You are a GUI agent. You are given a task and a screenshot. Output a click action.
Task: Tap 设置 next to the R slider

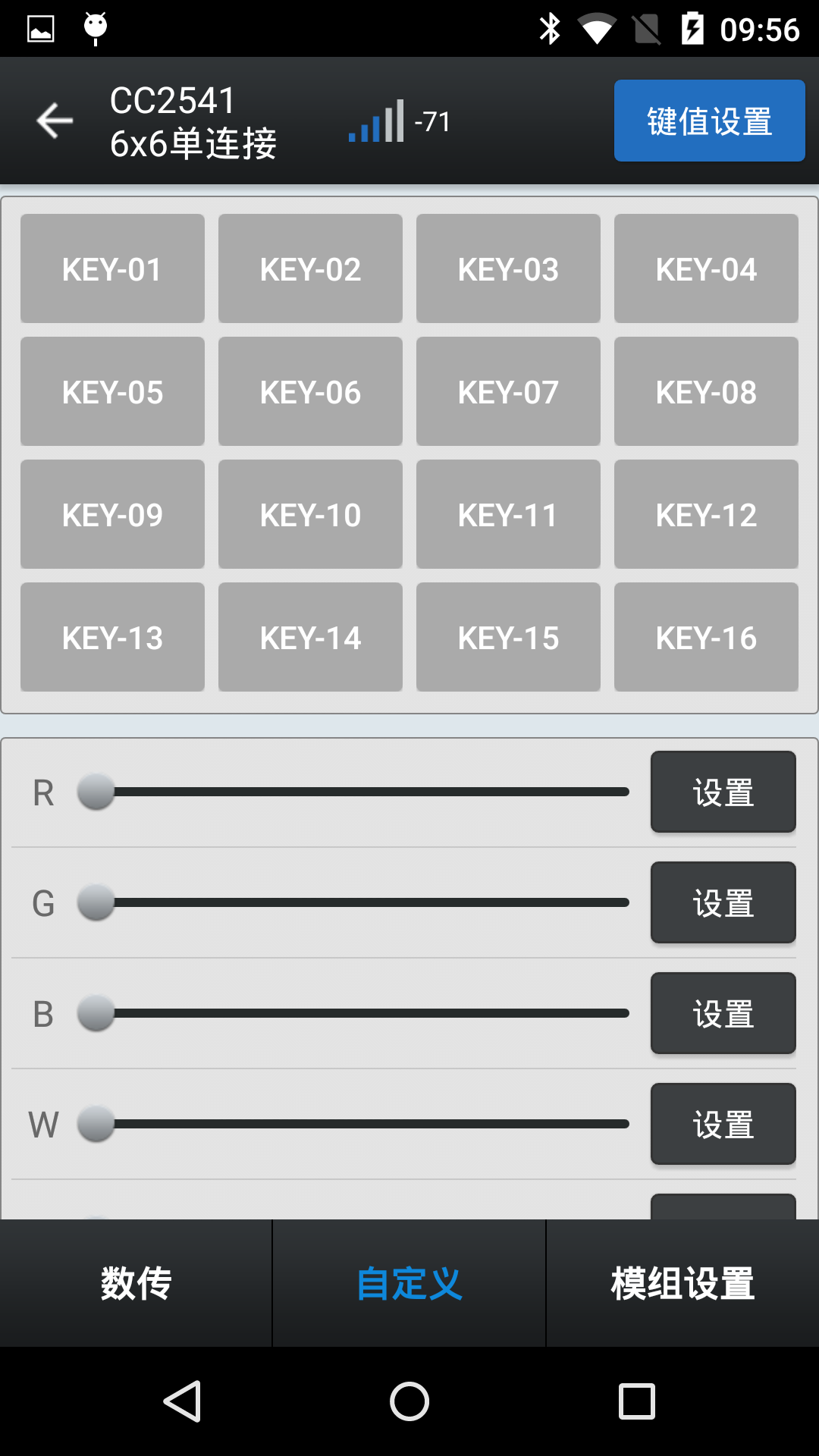coord(723,792)
